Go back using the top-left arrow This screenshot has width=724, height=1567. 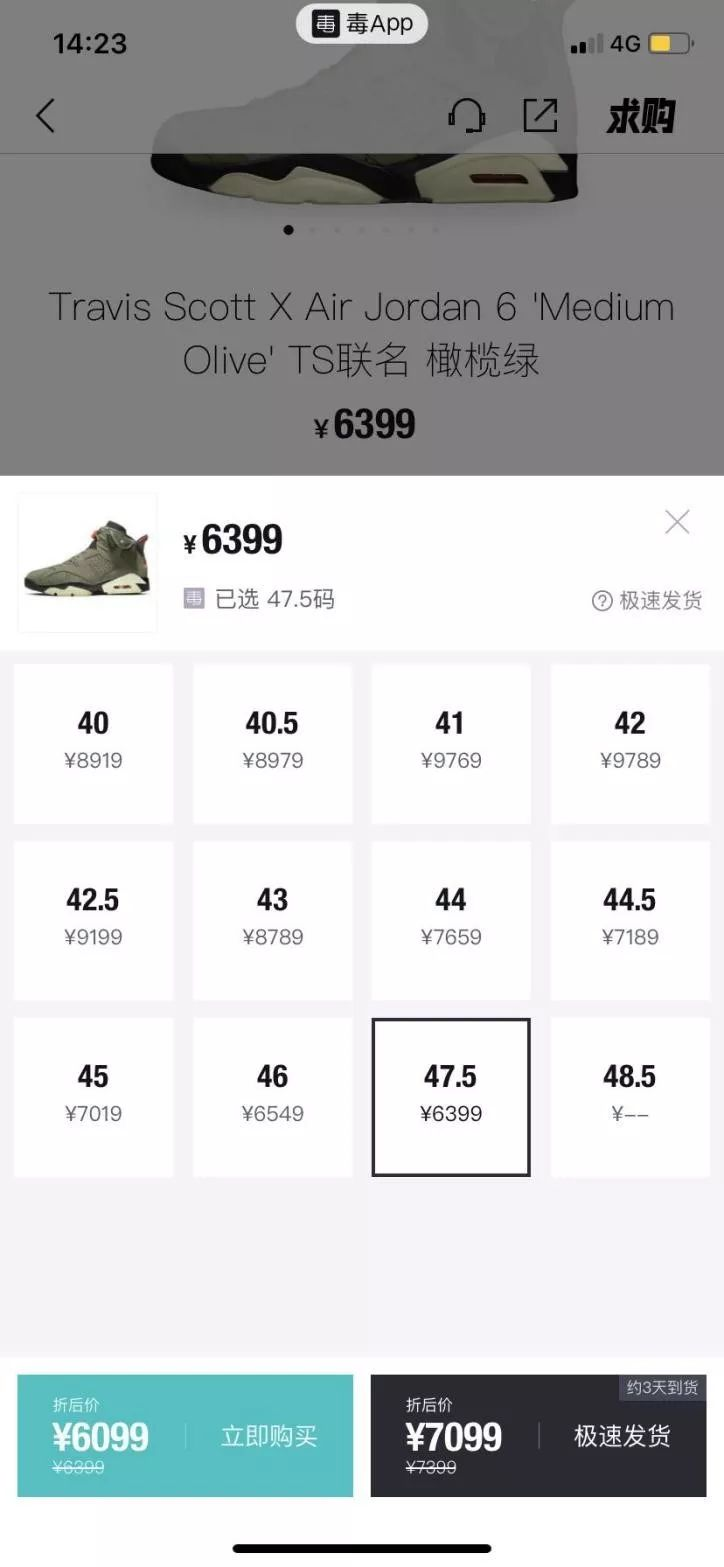pyautogui.click(x=45, y=116)
